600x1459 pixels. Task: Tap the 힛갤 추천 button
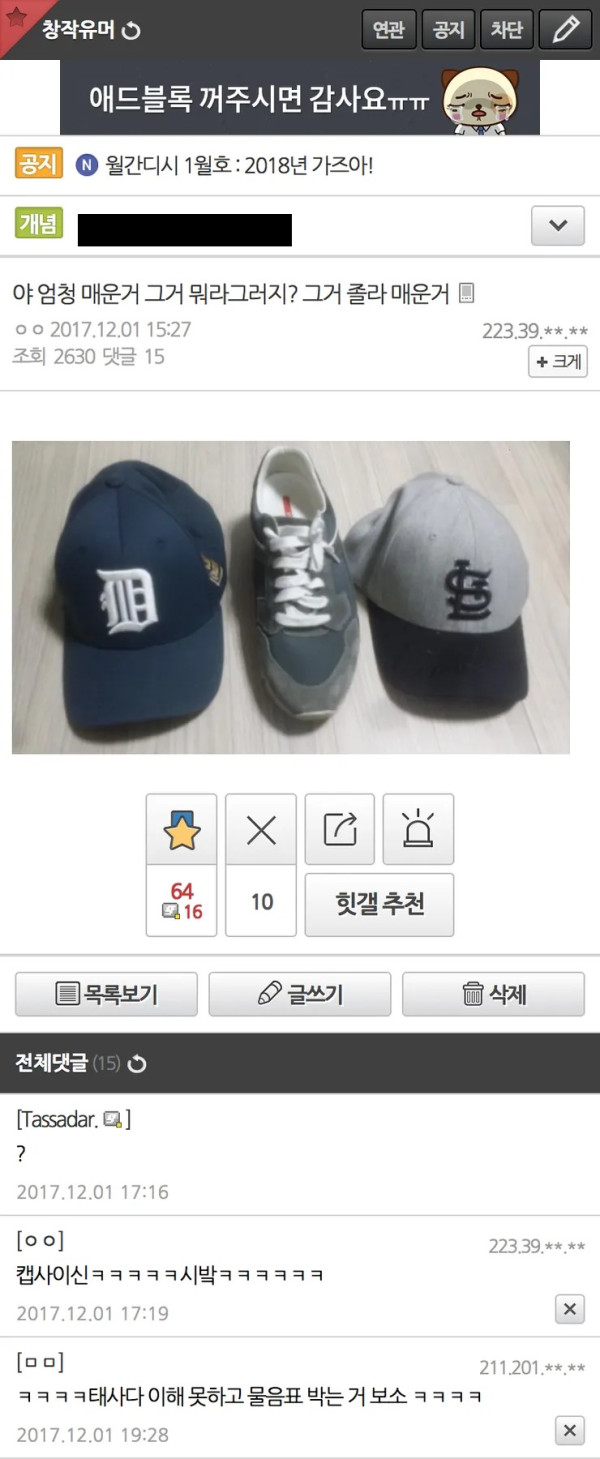pyautogui.click(x=379, y=904)
